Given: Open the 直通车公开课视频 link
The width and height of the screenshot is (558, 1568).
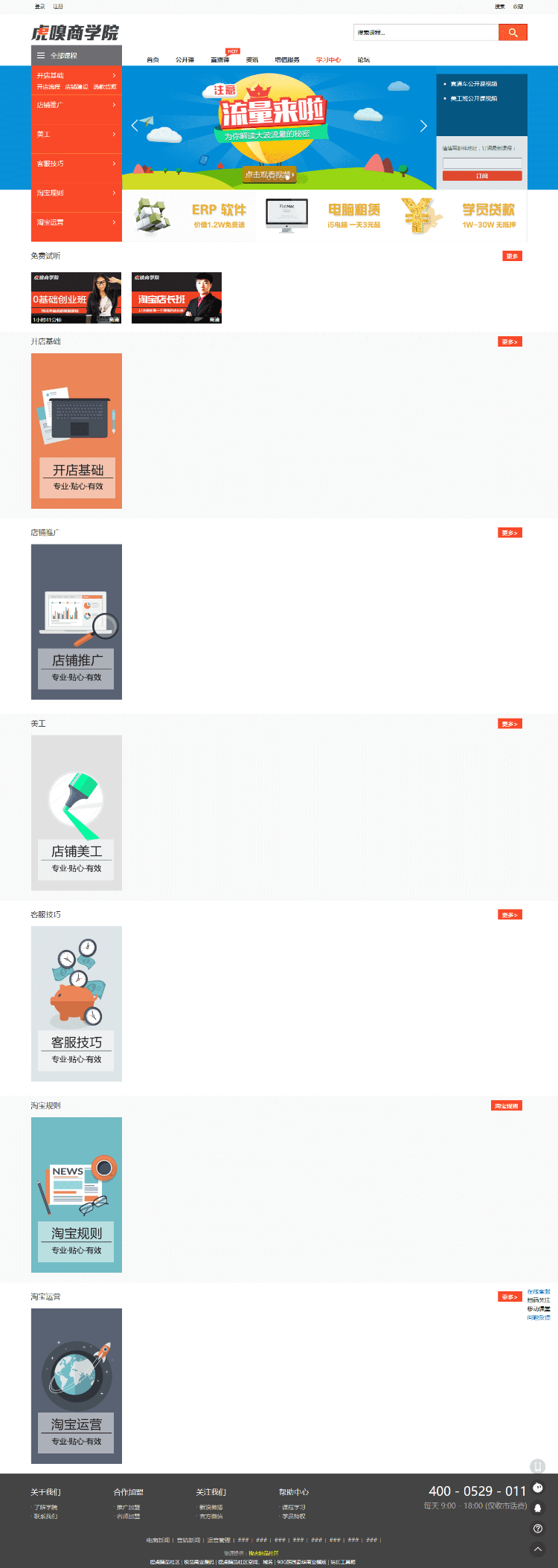Looking at the screenshot, I should pos(474,84).
